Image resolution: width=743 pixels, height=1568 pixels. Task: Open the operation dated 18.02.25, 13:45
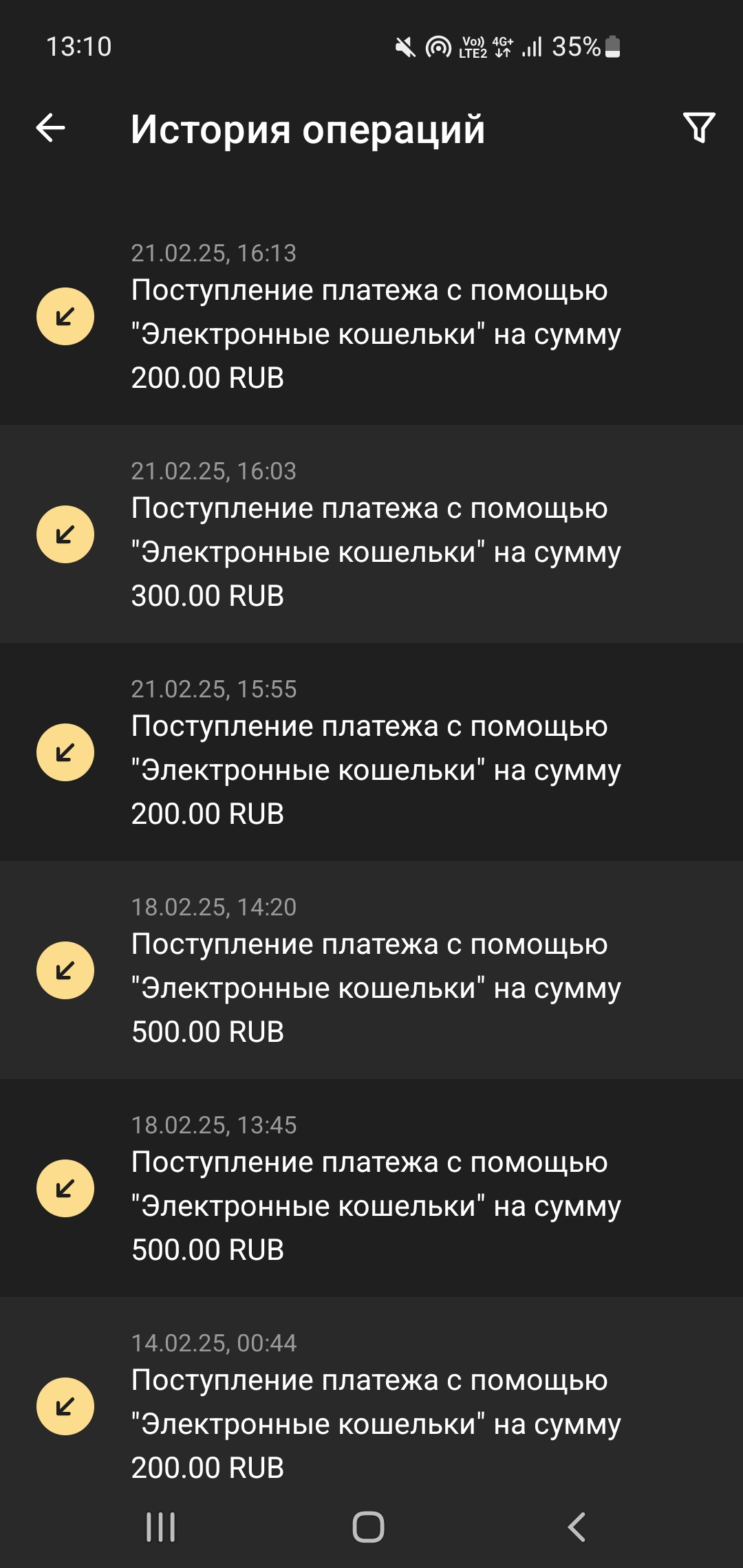[371, 1188]
